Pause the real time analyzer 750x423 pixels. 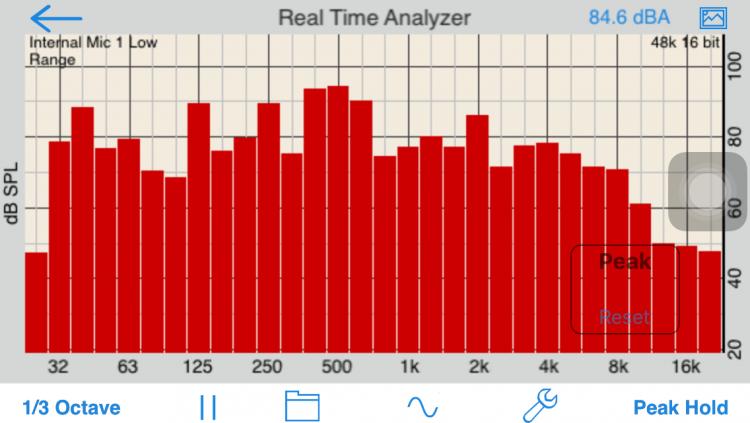click(208, 407)
